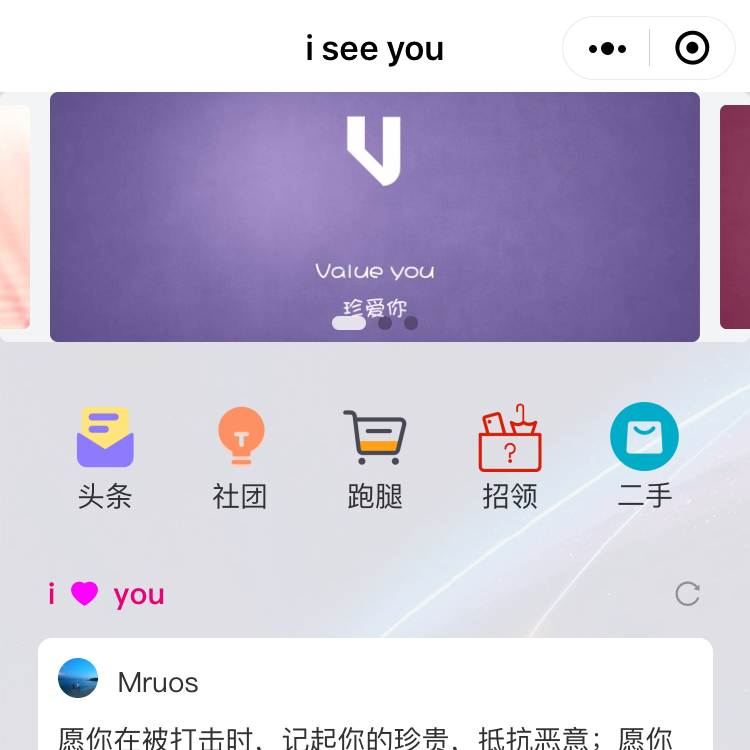Browse the 二手 second-hand section
Viewport: 750px width, 750px height.
click(x=644, y=456)
